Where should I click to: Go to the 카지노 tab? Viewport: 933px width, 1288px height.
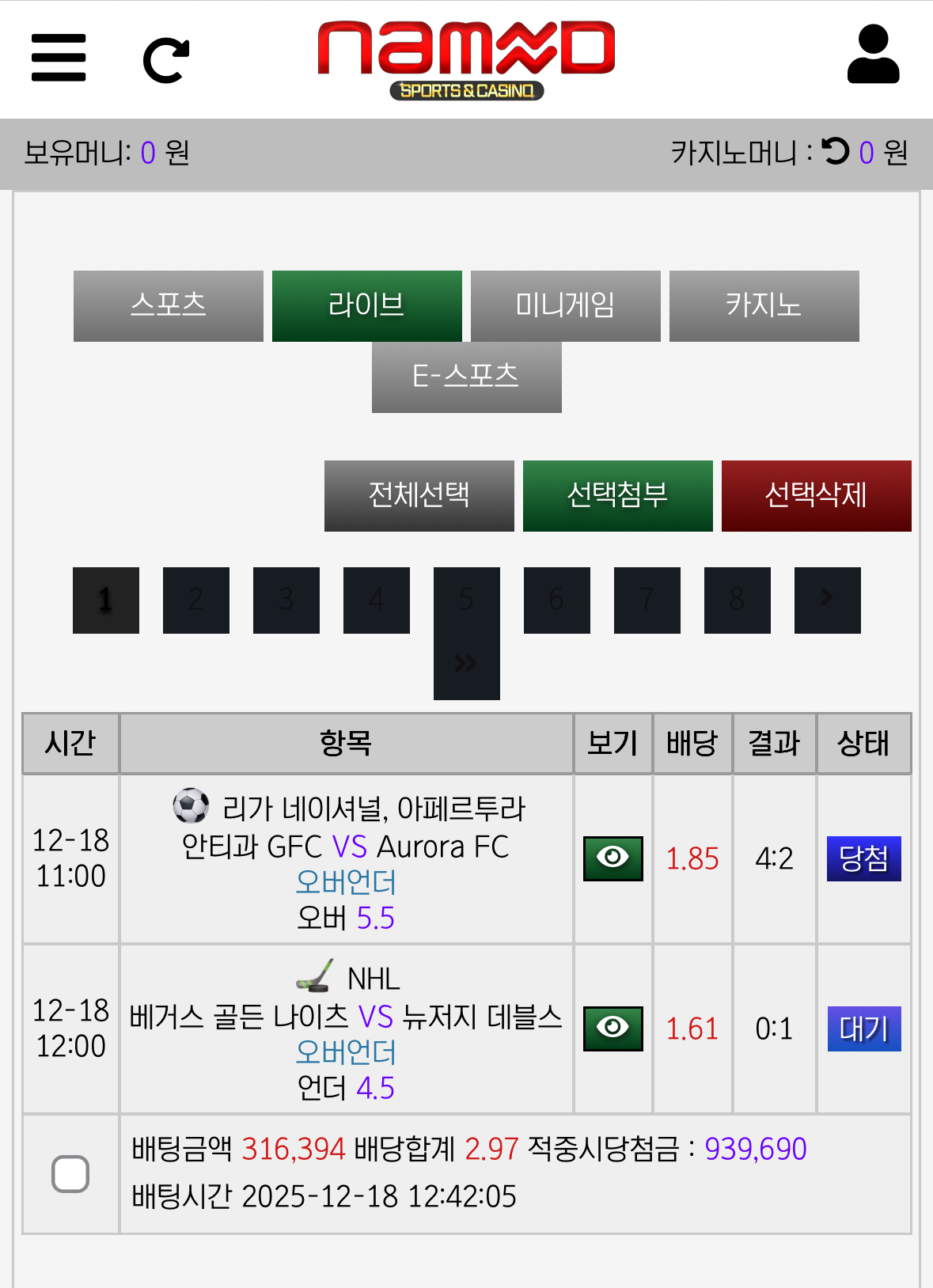pos(764,306)
